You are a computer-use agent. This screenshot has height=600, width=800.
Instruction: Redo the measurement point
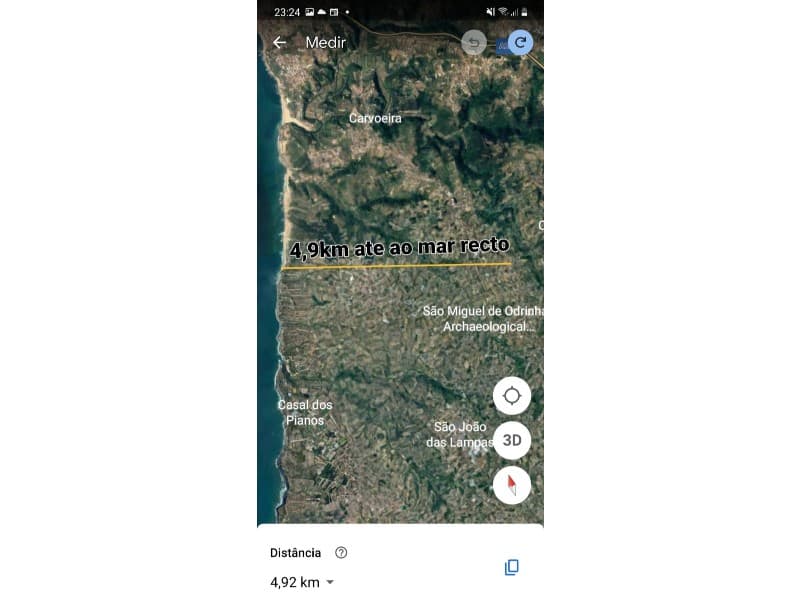click(x=520, y=43)
